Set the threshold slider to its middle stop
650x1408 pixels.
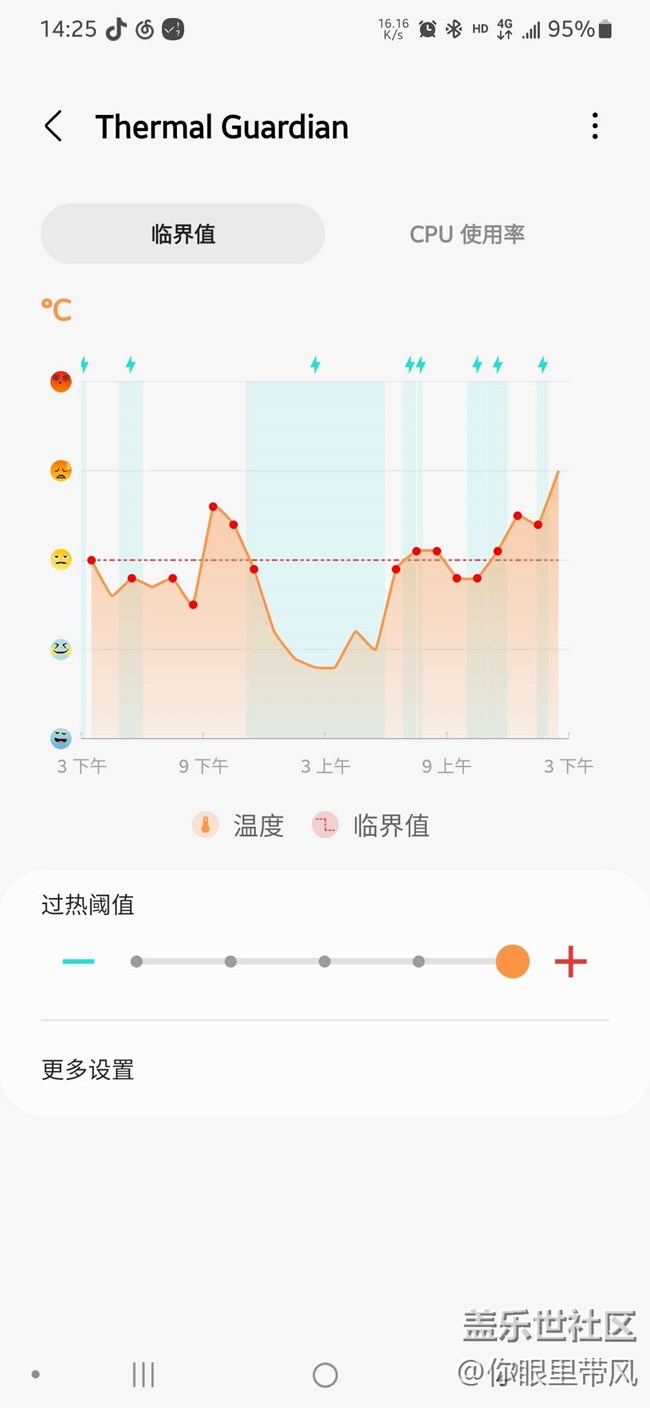coord(325,962)
